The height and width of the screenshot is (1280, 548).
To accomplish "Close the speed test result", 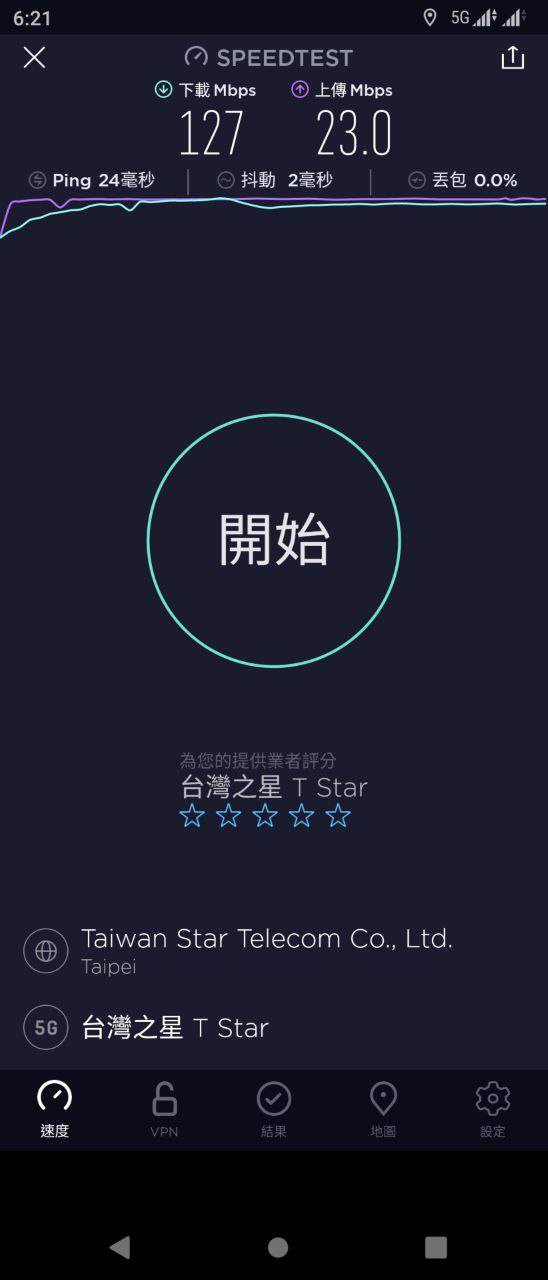I will pos(34,58).
